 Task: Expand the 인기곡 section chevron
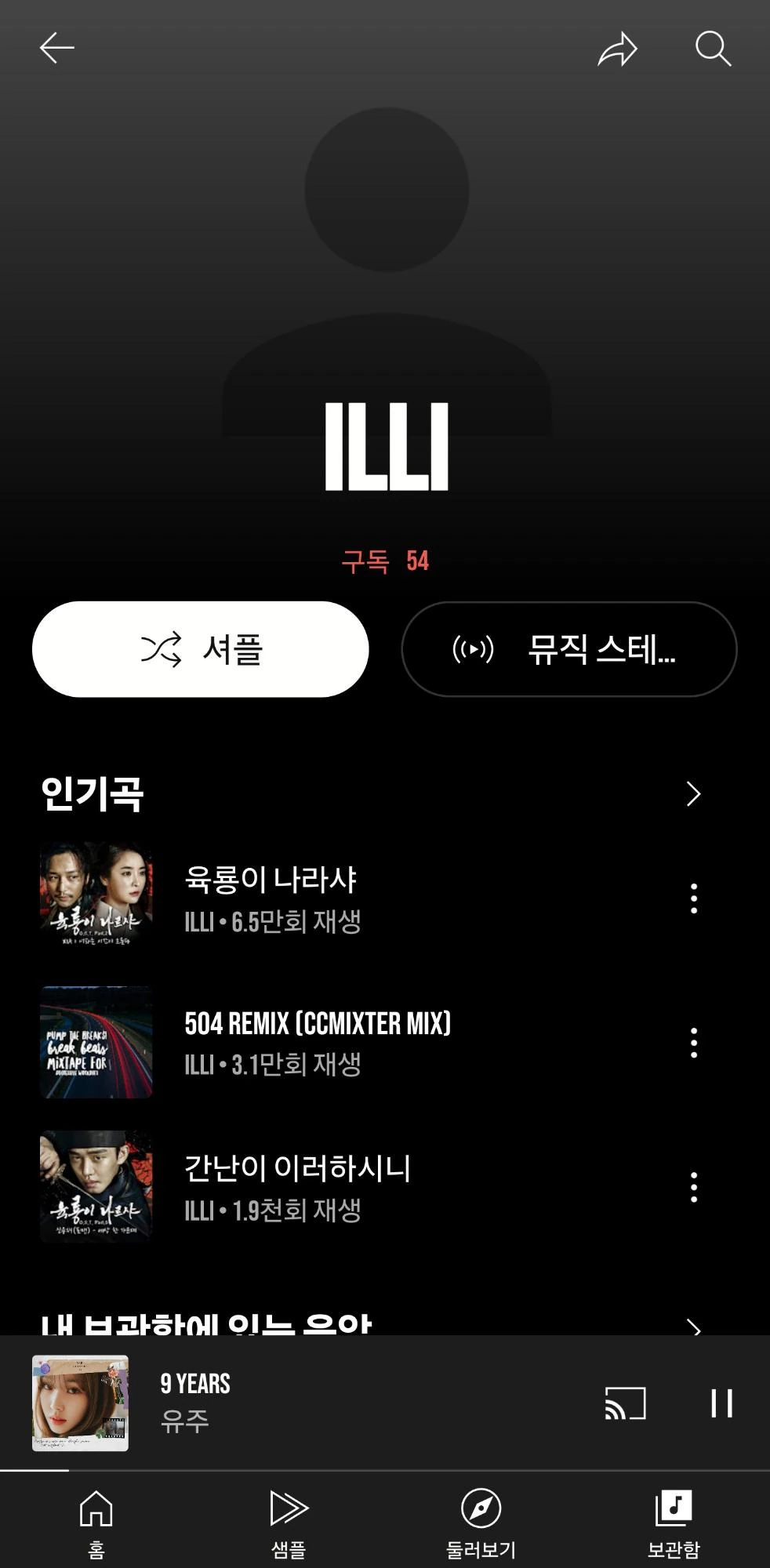pyautogui.click(x=693, y=794)
